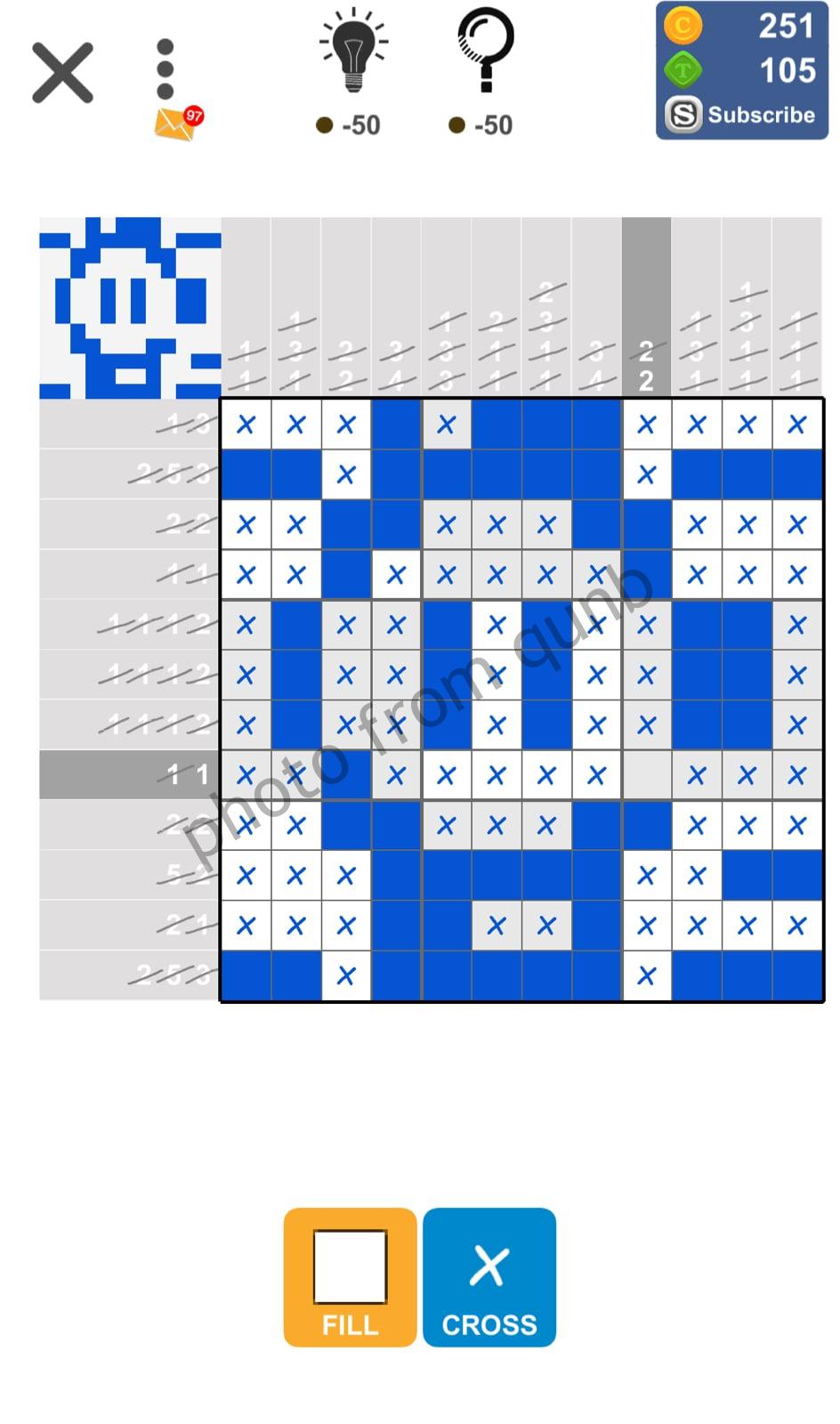Click the coin counter showing 251
840x1424 pixels.
click(x=785, y=28)
